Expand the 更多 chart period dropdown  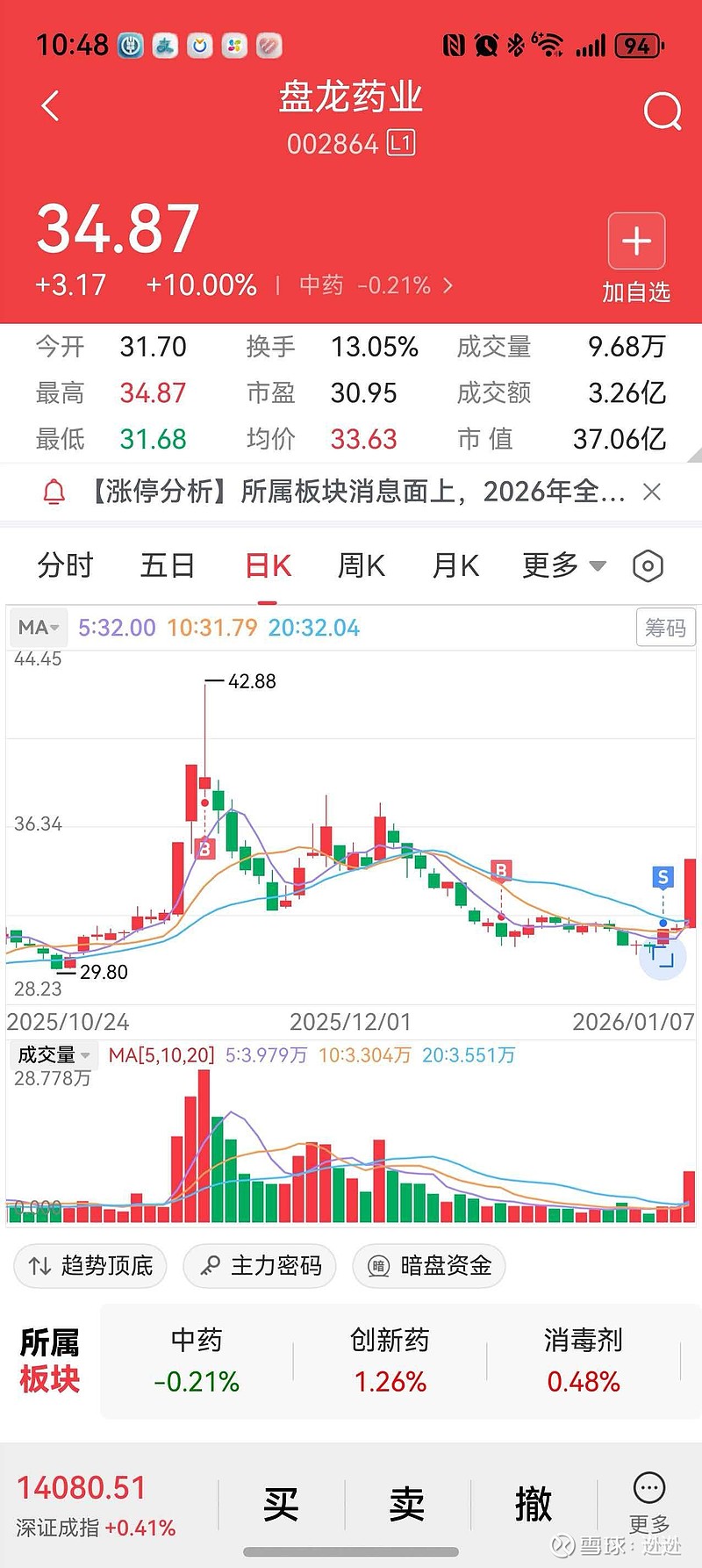(563, 566)
